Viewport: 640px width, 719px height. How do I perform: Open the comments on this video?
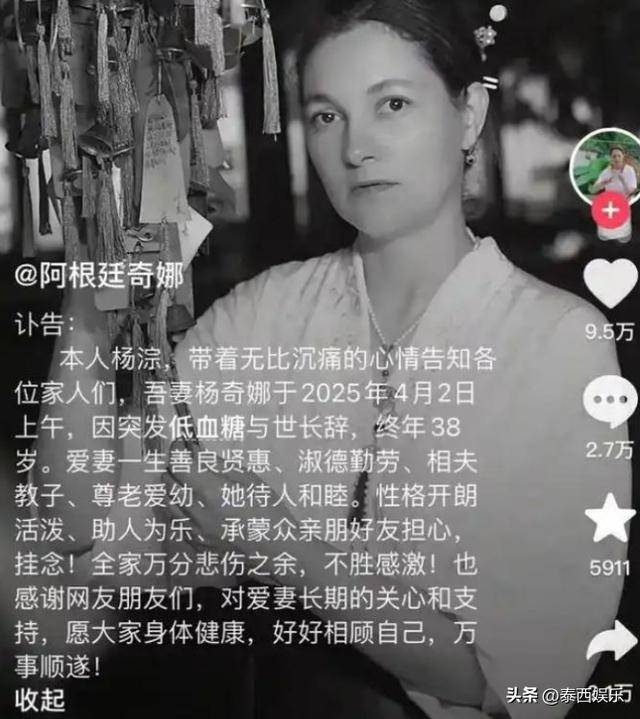[x=610, y=402]
